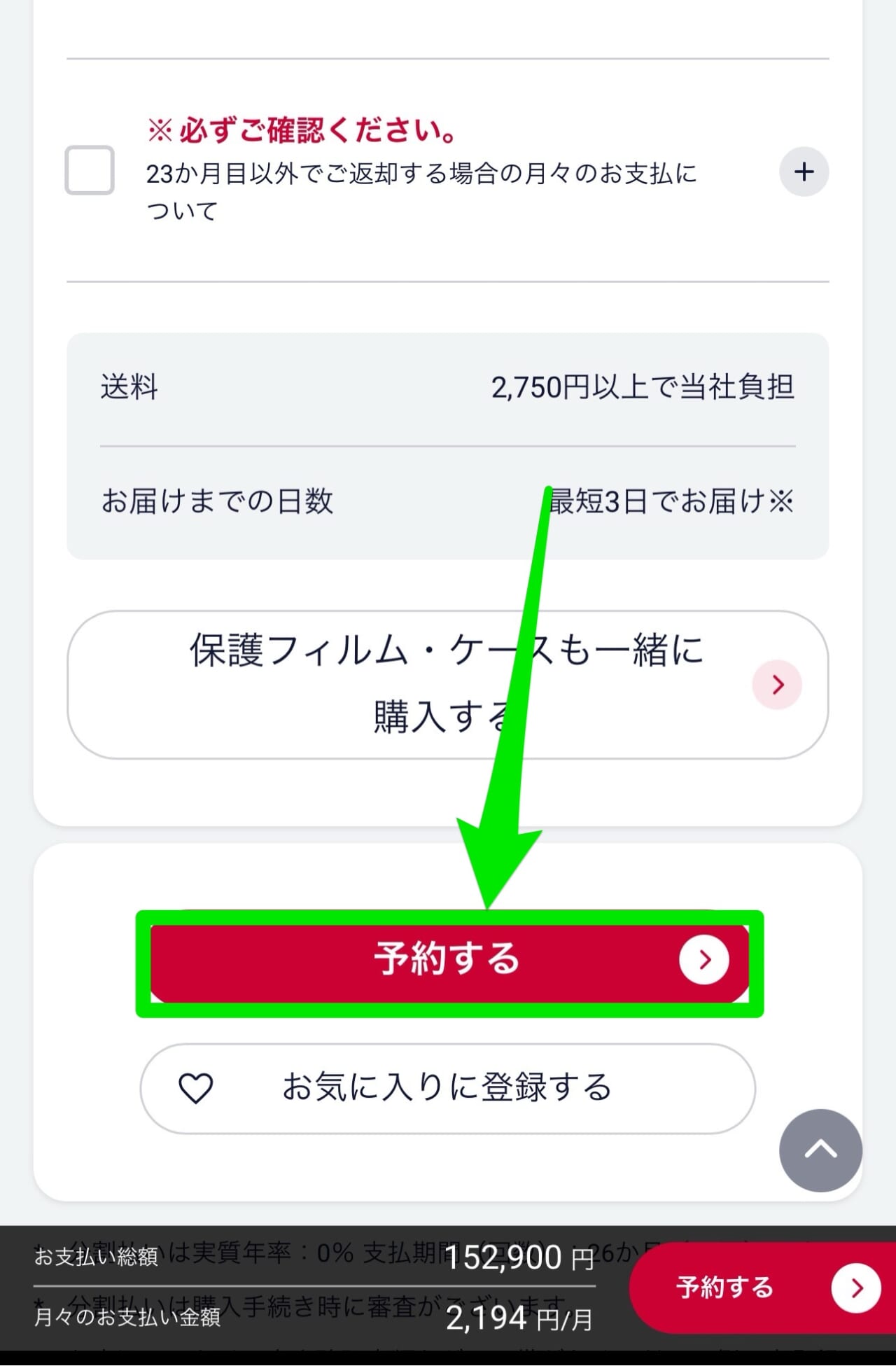Click the pink chevron on accessory purchase button
Viewport: 896px width, 1366px height.
777,685
